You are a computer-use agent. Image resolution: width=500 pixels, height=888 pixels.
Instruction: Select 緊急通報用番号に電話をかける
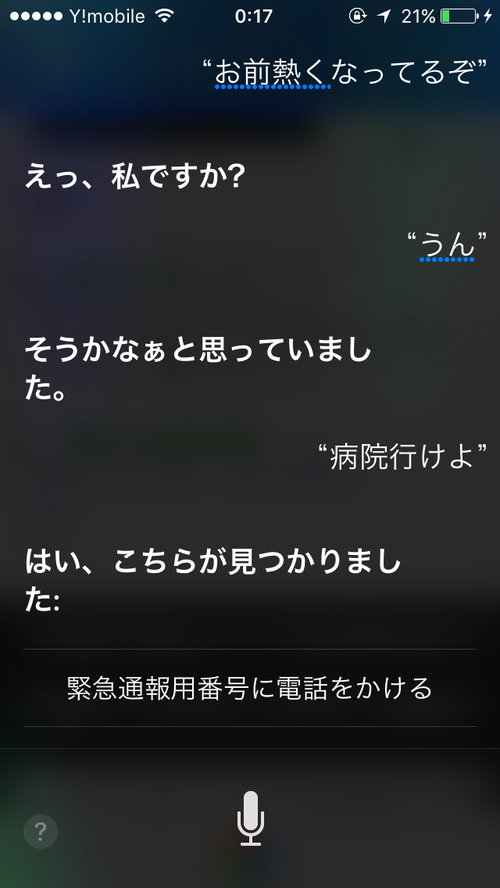[x=250, y=688]
